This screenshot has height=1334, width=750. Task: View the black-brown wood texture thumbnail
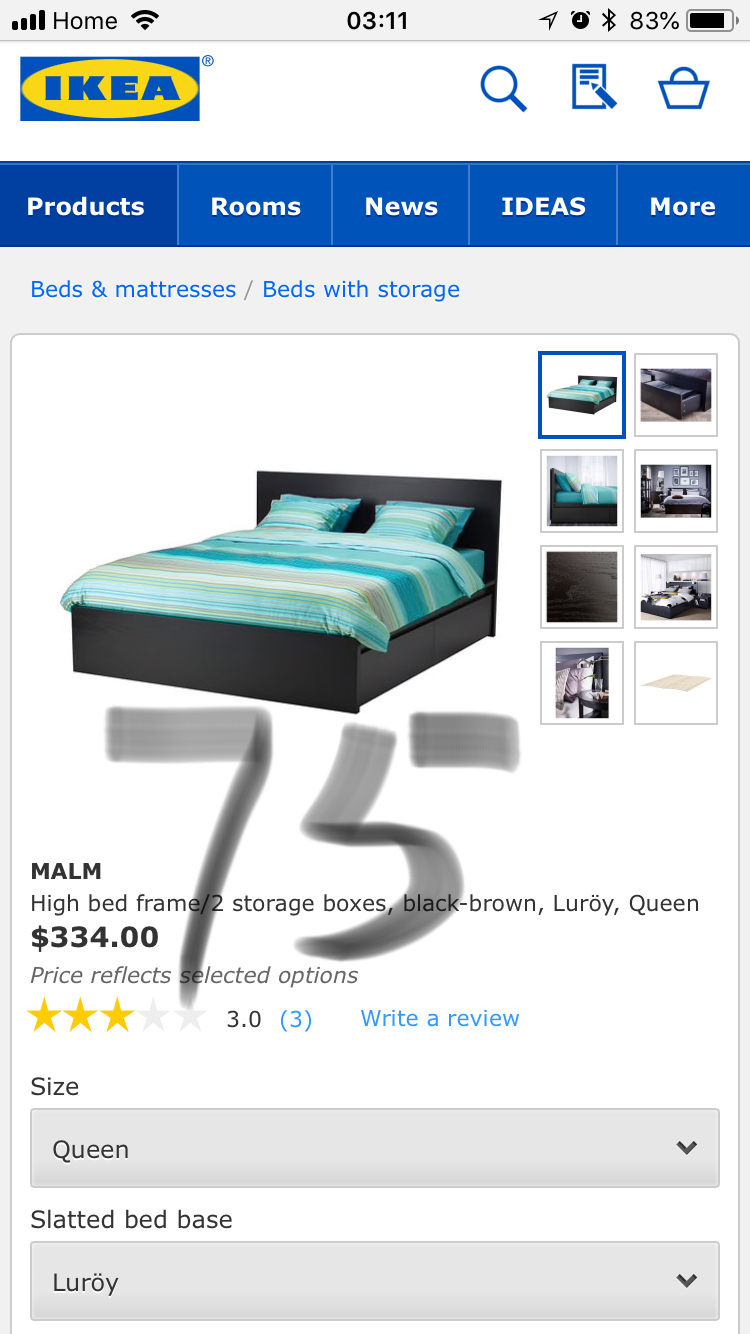pos(582,587)
